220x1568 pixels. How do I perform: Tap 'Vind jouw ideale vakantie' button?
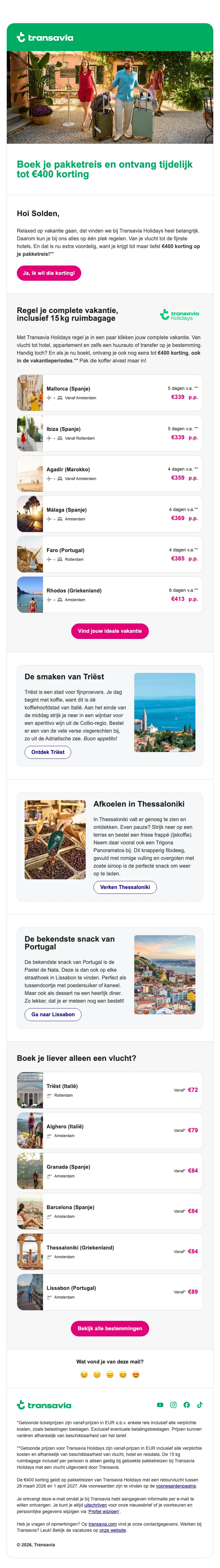tap(110, 631)
